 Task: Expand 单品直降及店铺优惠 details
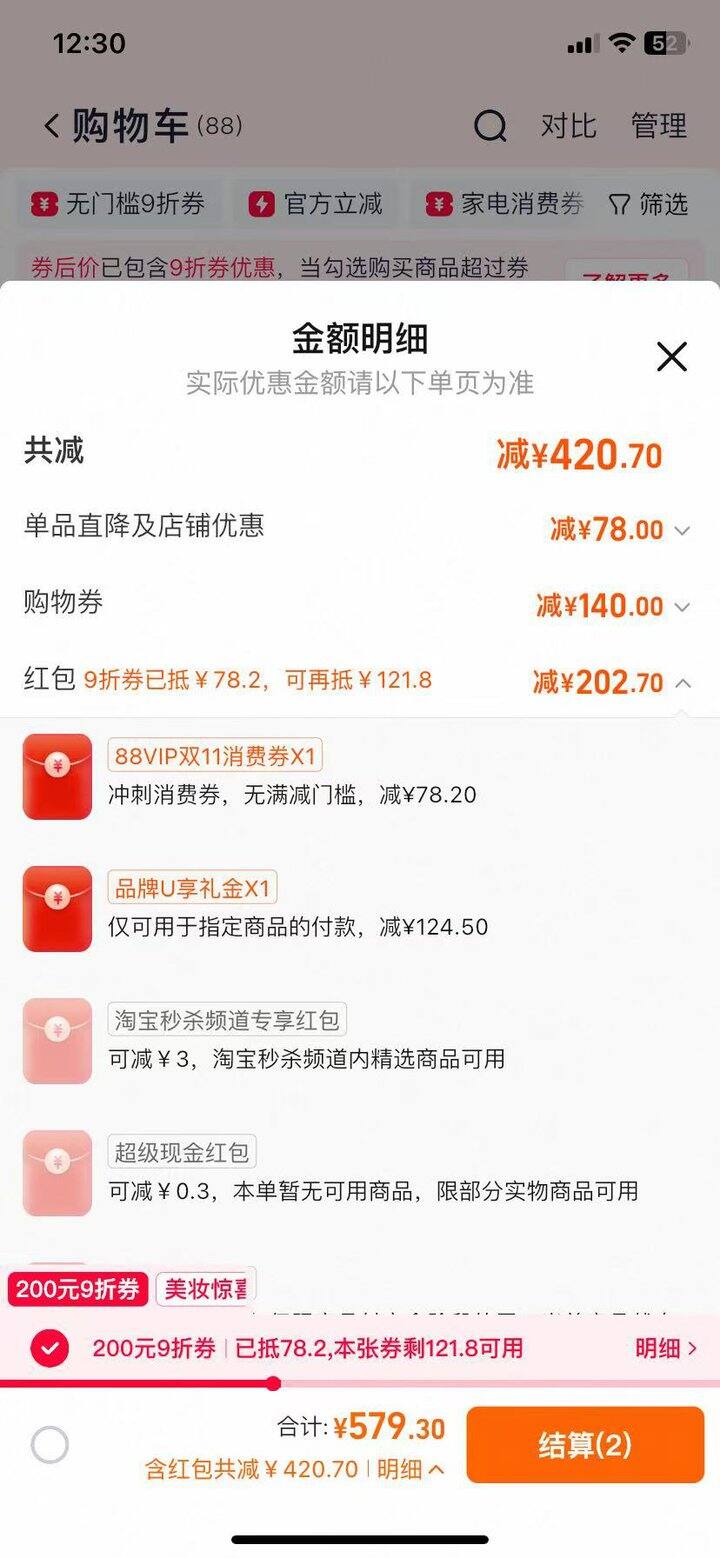tap(681, 530)
